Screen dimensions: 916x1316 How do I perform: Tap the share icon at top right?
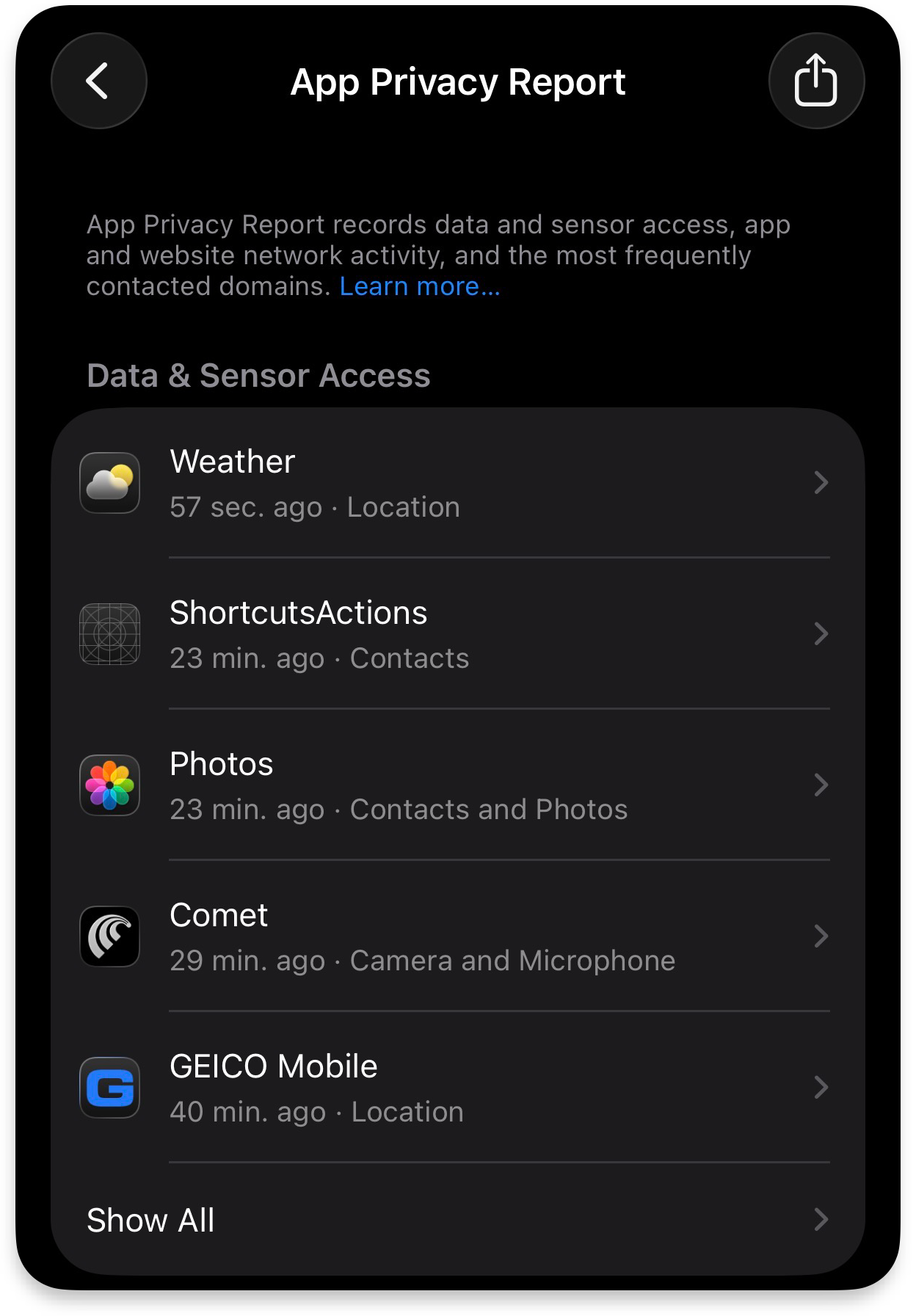pos(816,81)
